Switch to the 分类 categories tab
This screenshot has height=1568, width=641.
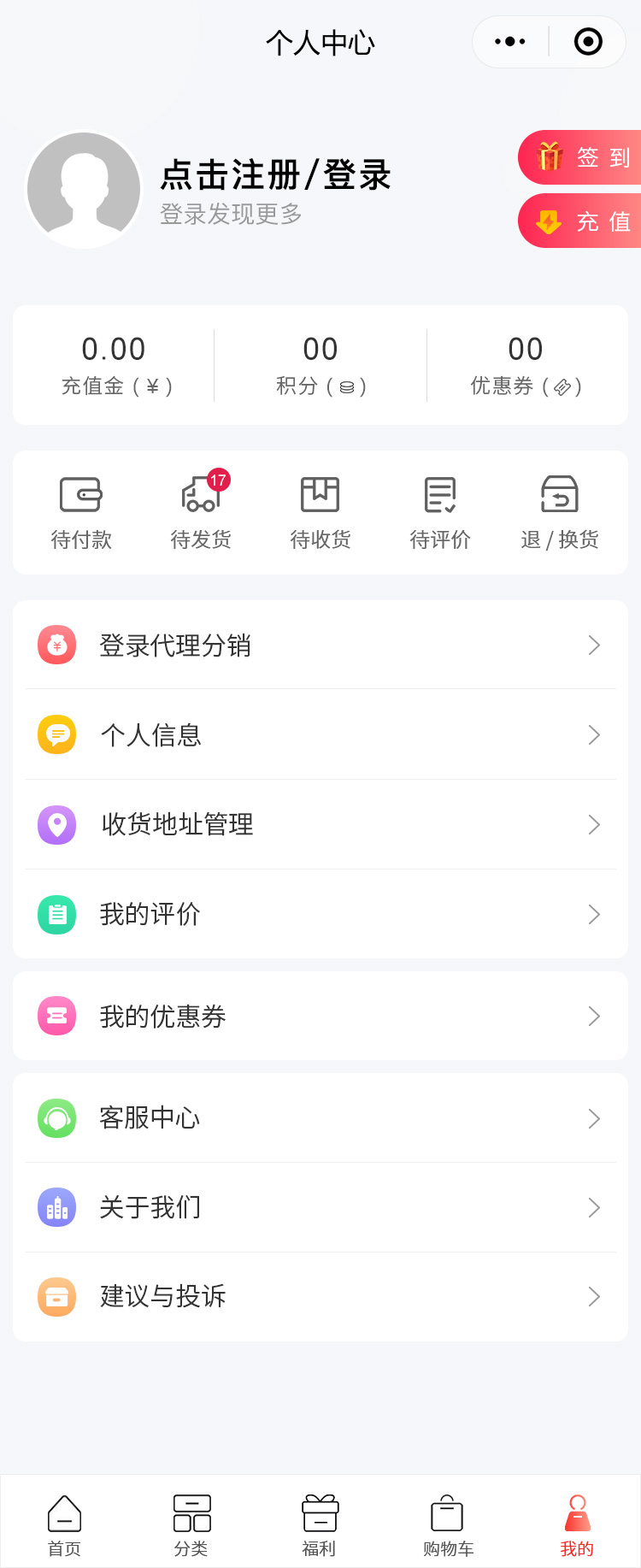(x=191, y=1526)
